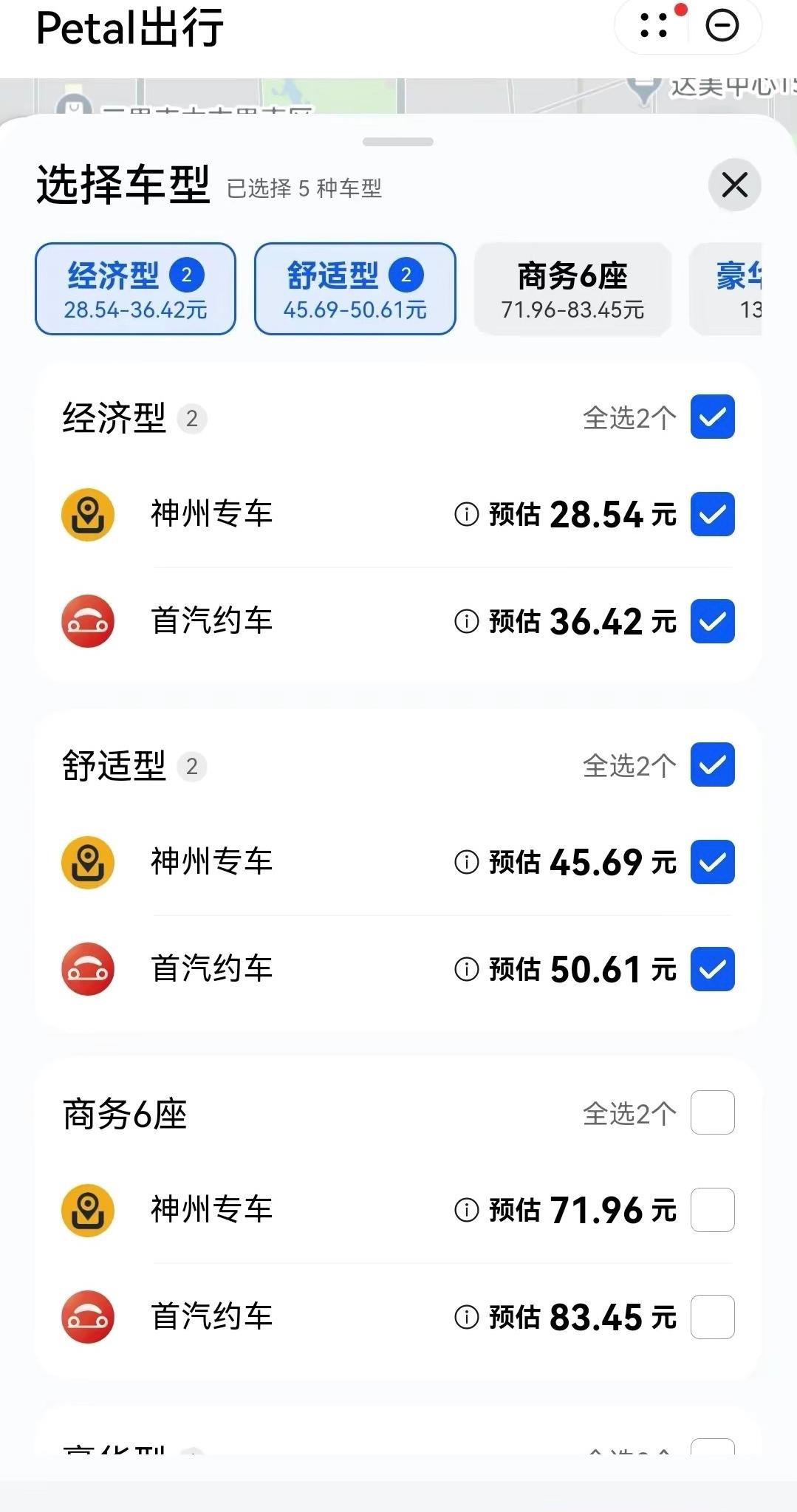Toggle 全选2个 for the 舒适型 group
Image resolution: width=797 pixels, height=1512 pixels.
click(x=711, y=765)
